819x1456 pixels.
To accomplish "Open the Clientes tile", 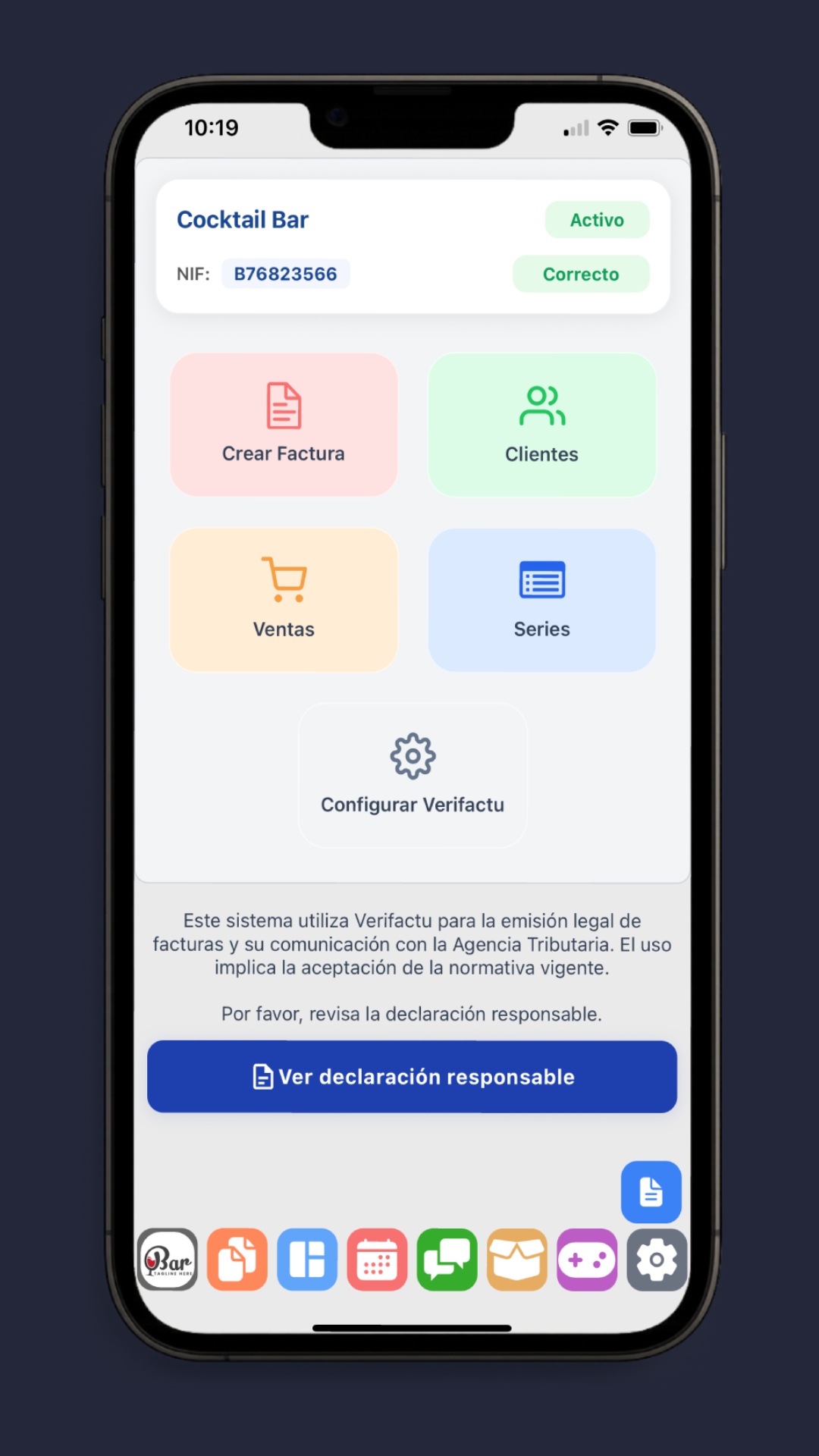I will (541, 425).
